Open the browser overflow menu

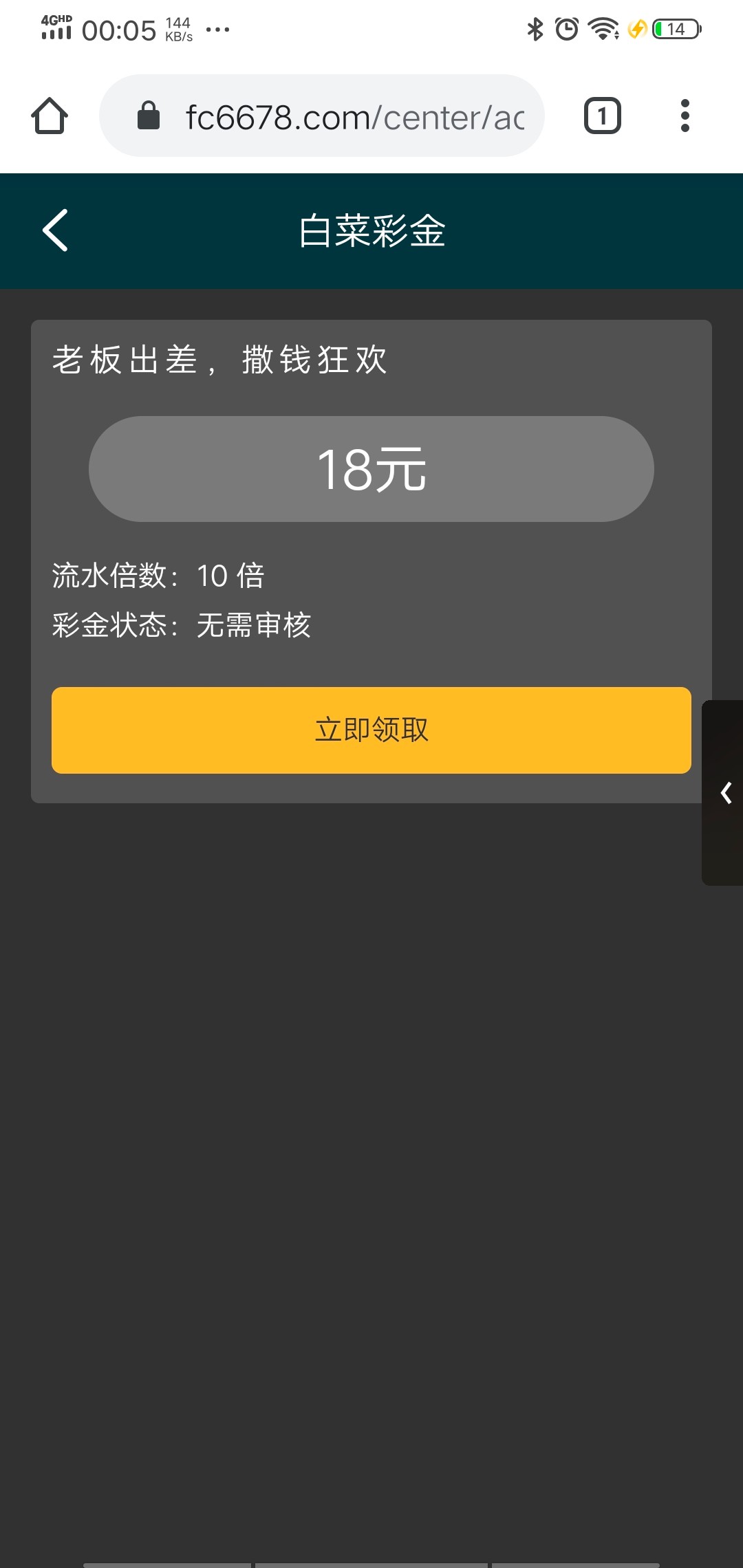pyautogui.click(x=685, y=116)
